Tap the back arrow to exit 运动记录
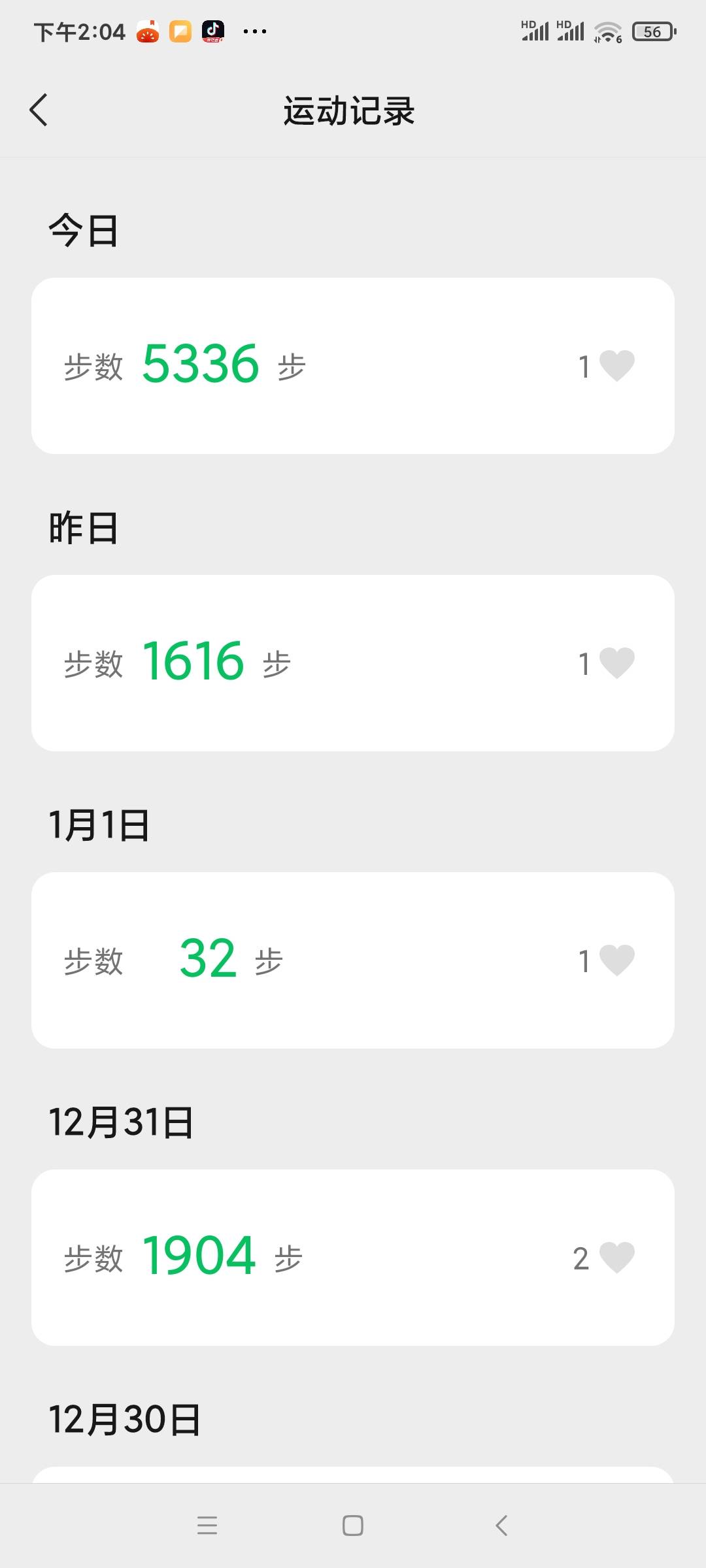 tap(39, 110)
